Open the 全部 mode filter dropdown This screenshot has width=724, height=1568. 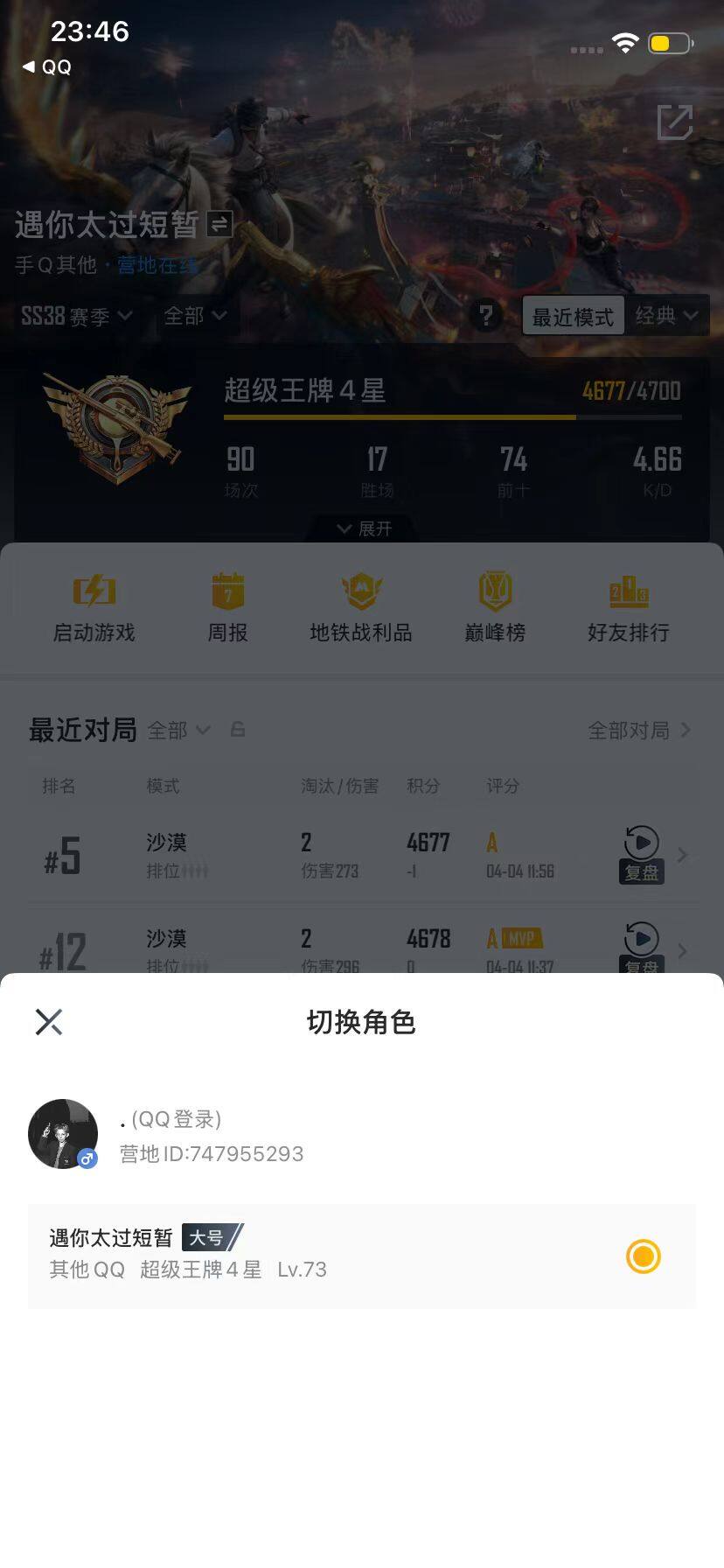pos(194,316)
